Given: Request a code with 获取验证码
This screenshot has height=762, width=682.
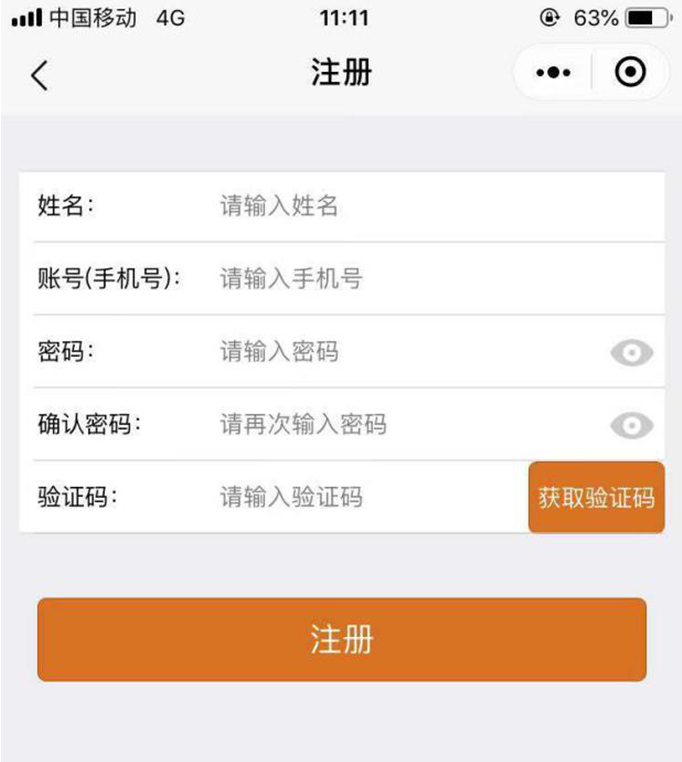Looking at the screenshot, I should click(596, 498).
